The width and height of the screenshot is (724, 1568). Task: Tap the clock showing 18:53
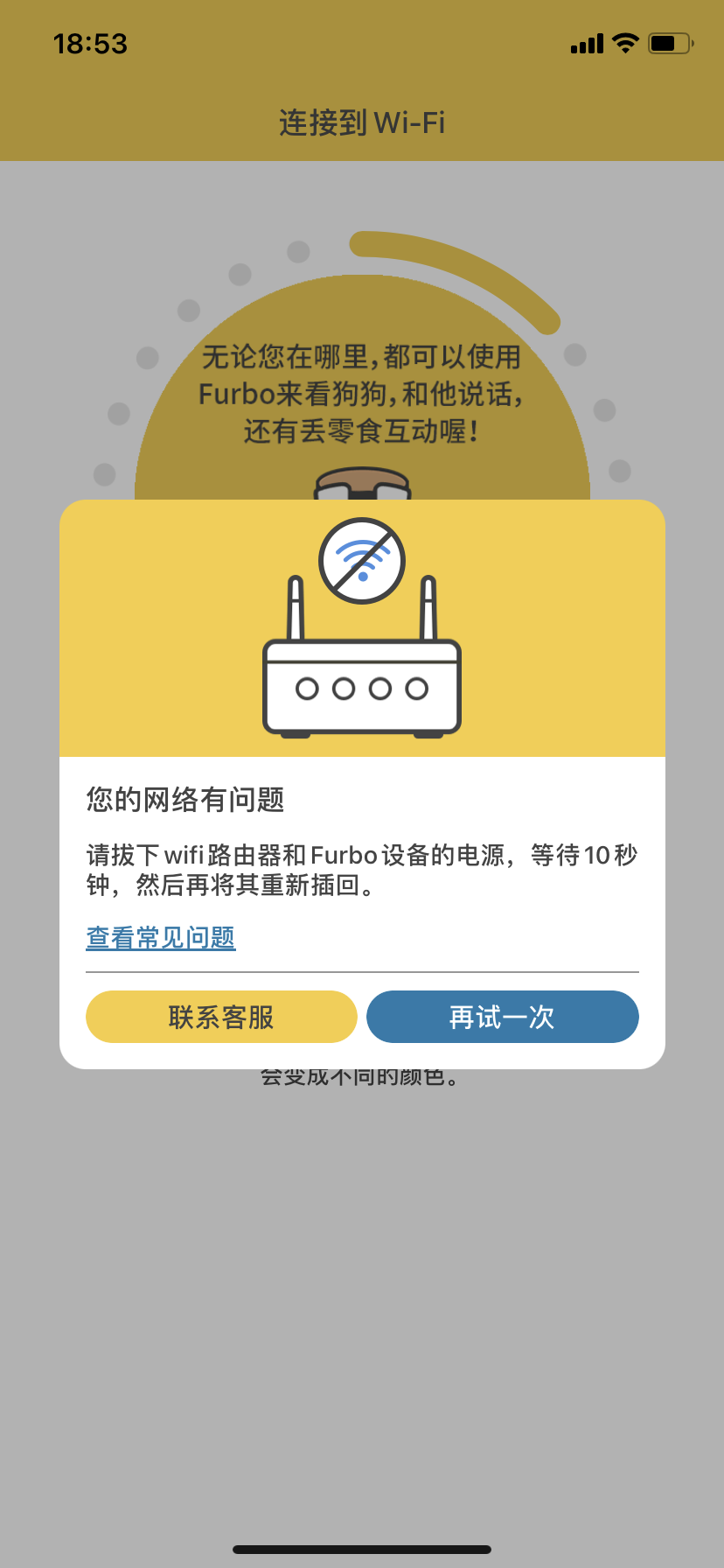click(89, 43)
